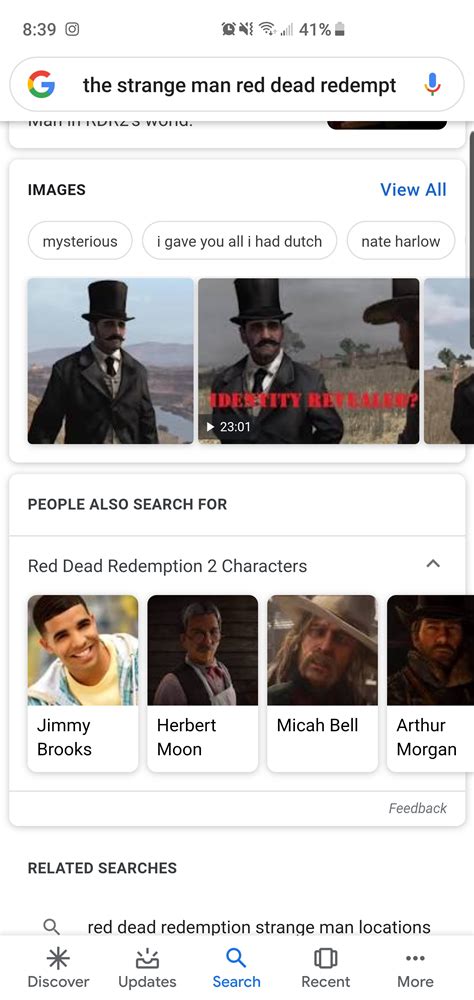The image size is (474, 1000).
Task: Open the Jimmy Brooks card
Action: [x=83, y=683]
